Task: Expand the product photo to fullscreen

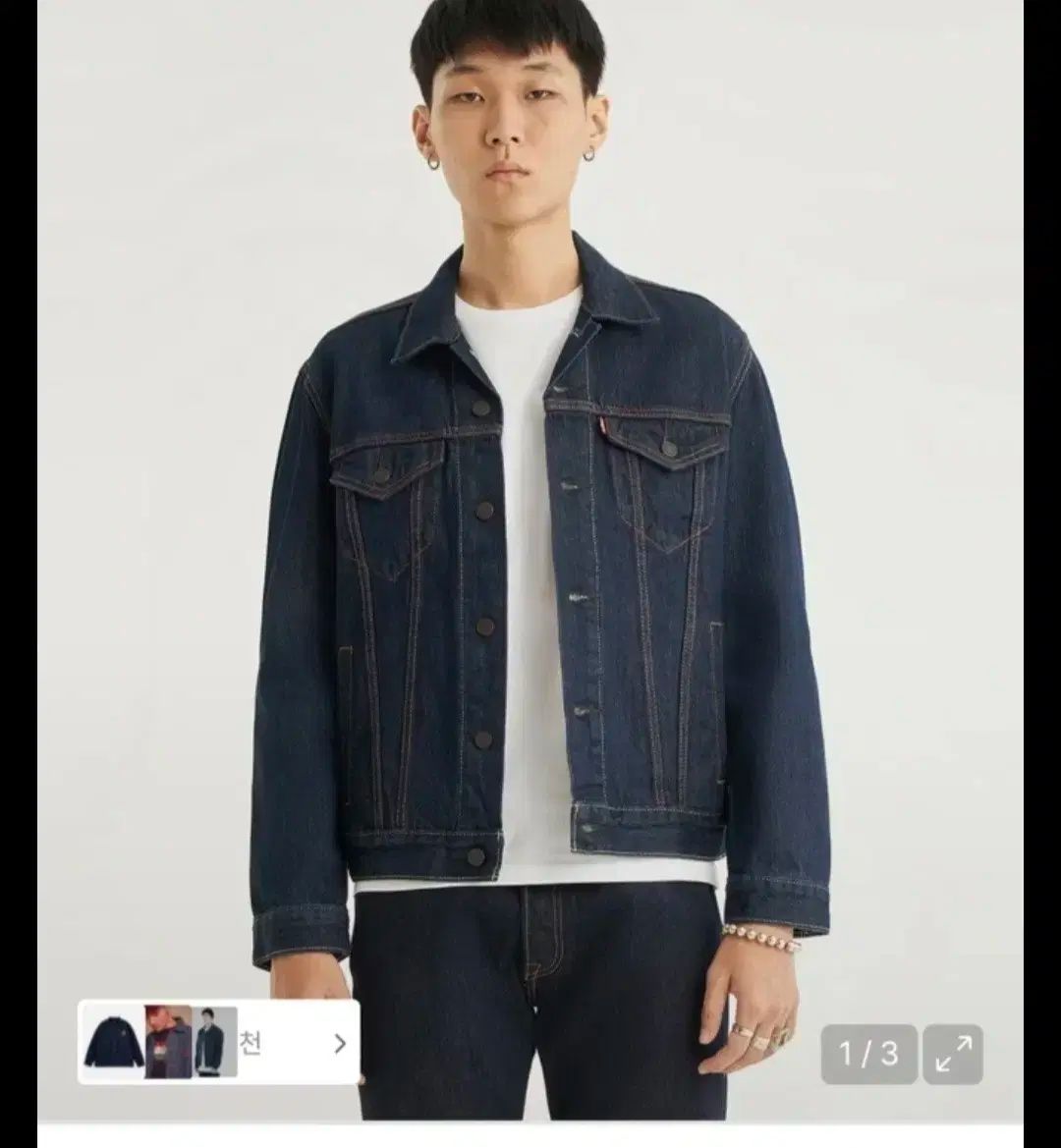Action: (x=952, y=1054)
